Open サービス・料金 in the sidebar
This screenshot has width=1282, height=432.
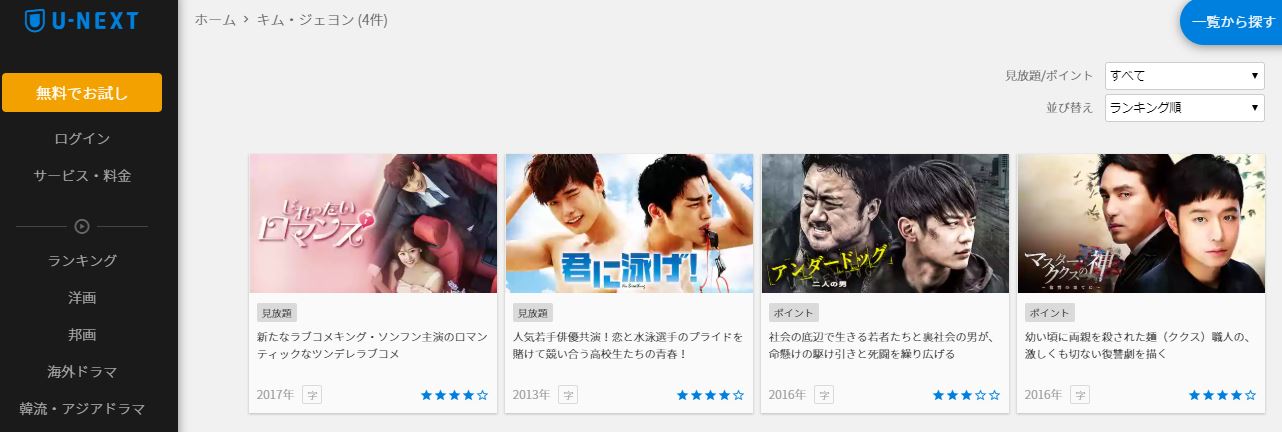click(82, 175)
